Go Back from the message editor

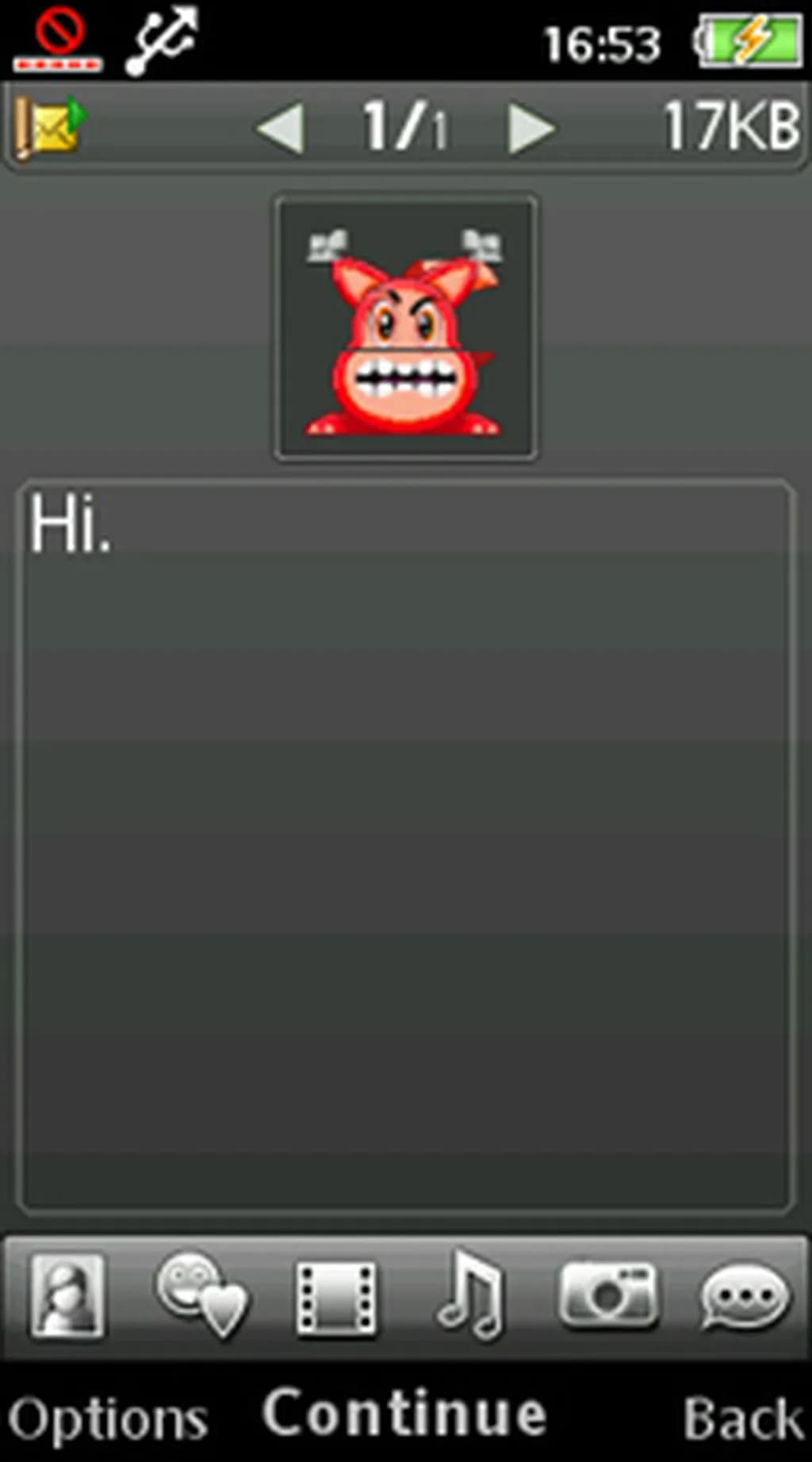(x=742, y=1418)
